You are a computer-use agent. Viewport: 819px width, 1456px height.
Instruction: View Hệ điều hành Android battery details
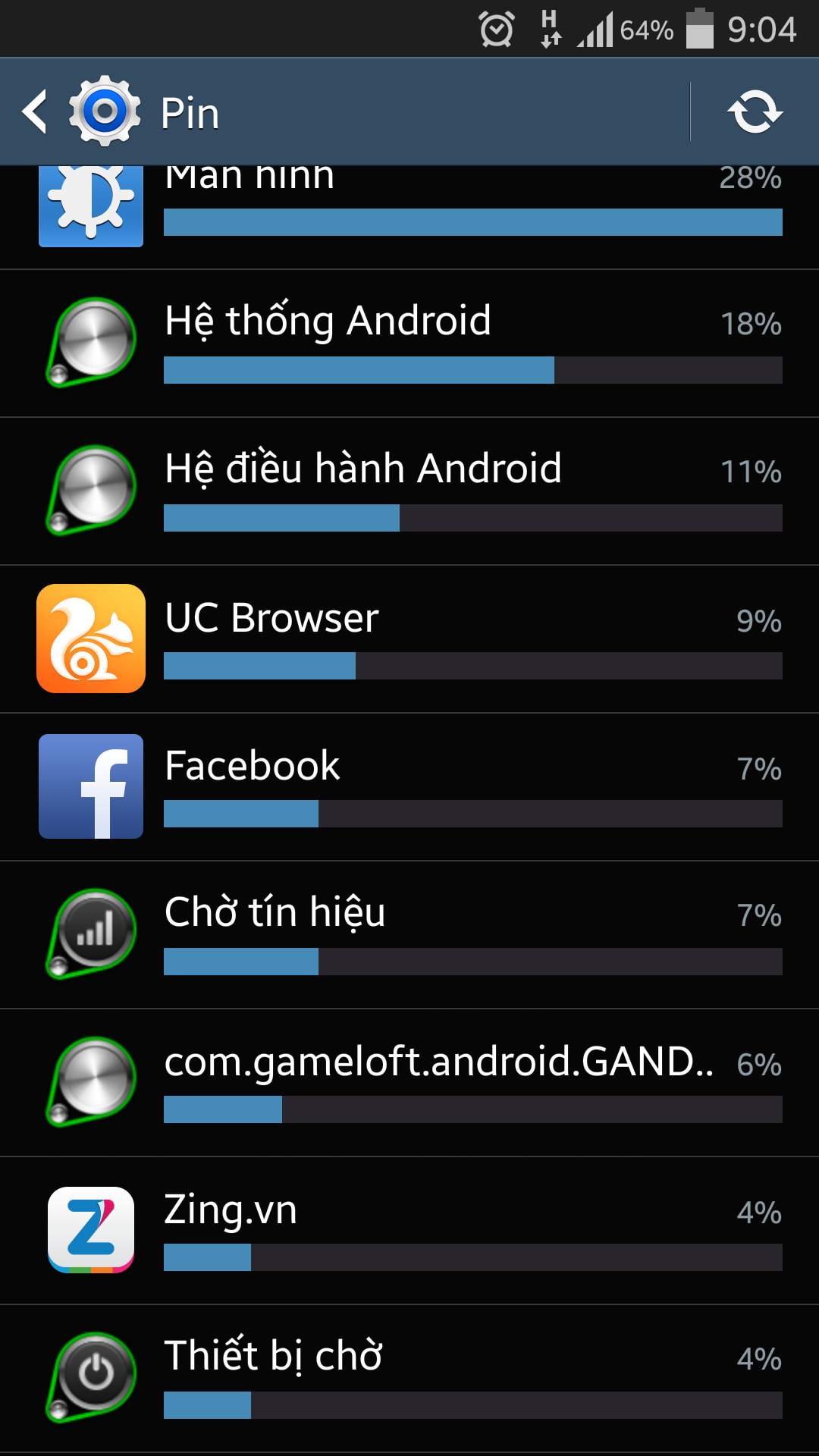coord(409,491)
